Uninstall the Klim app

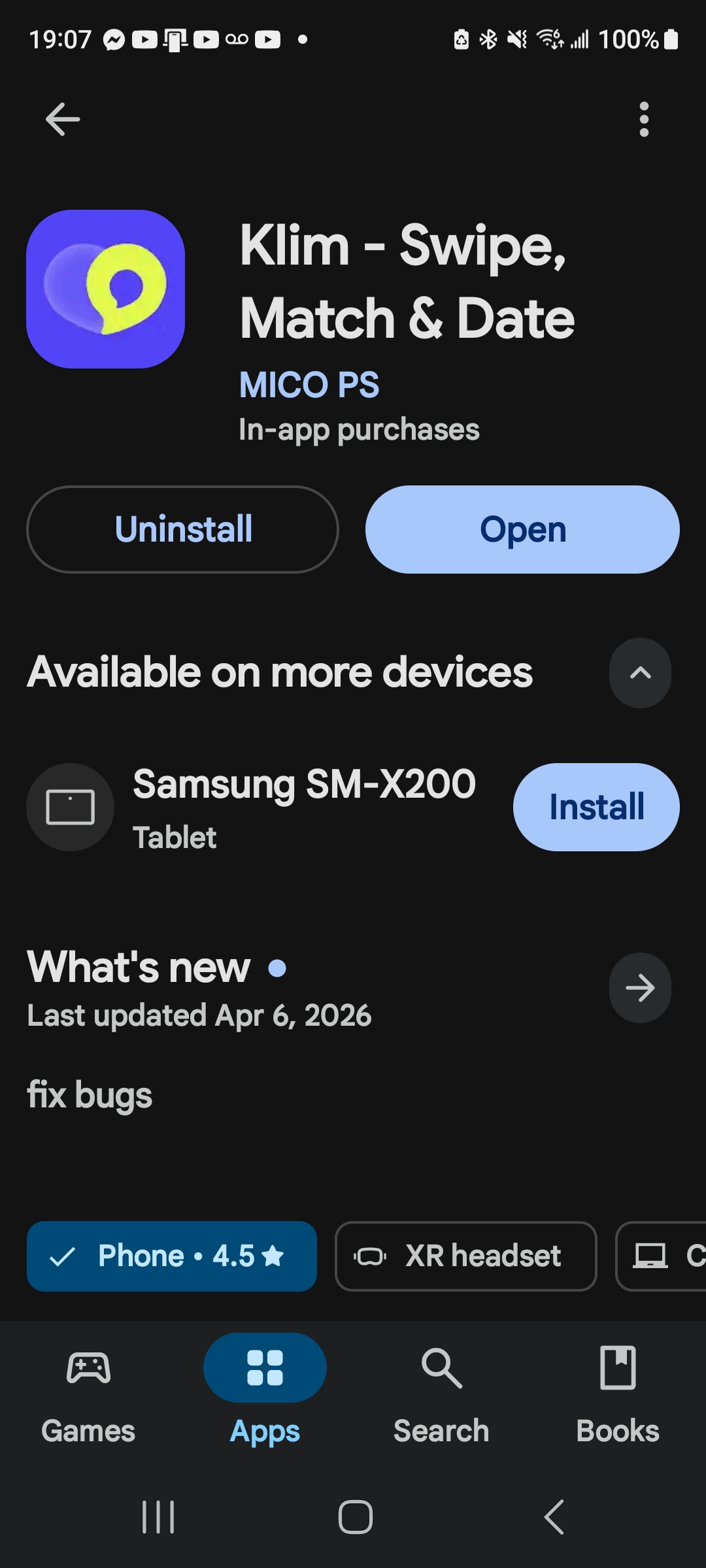[x=182, y=529]
